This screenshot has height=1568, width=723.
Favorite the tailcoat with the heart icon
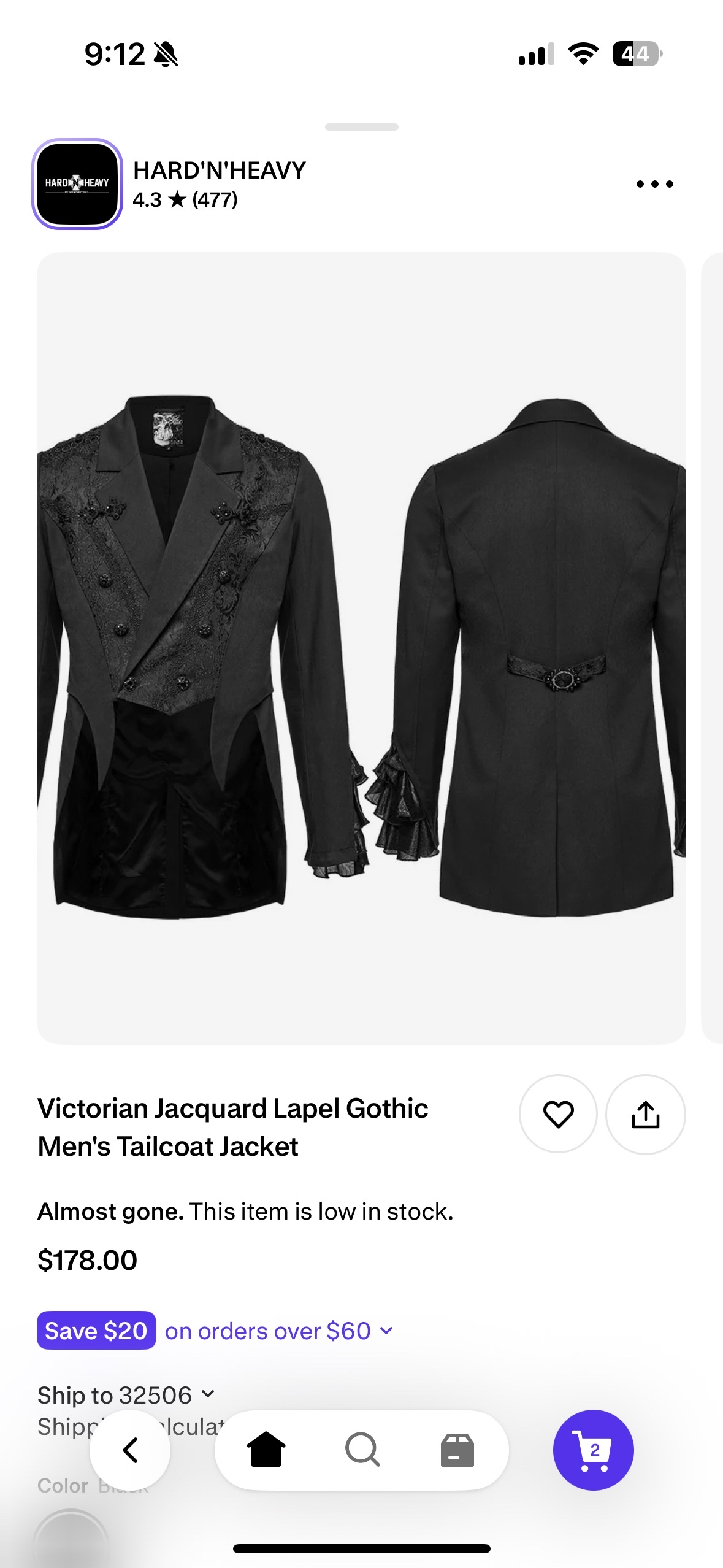pyautogui.click(x=558, y=1114)
